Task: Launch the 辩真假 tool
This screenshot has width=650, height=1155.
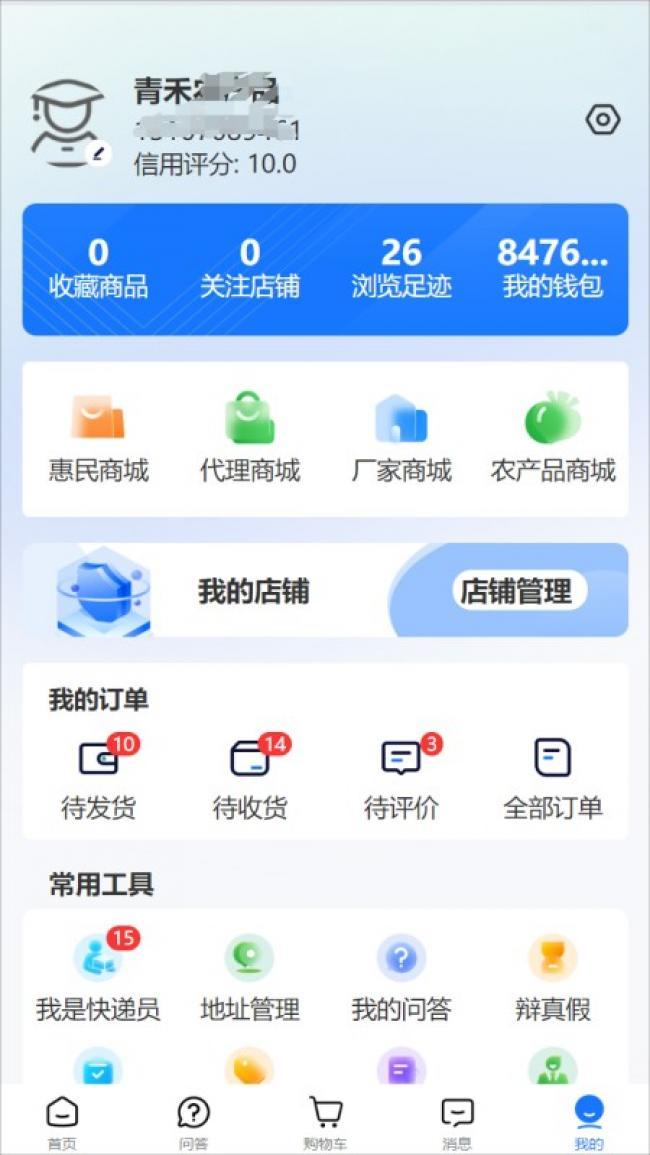Action: click(x=552, y=979)
